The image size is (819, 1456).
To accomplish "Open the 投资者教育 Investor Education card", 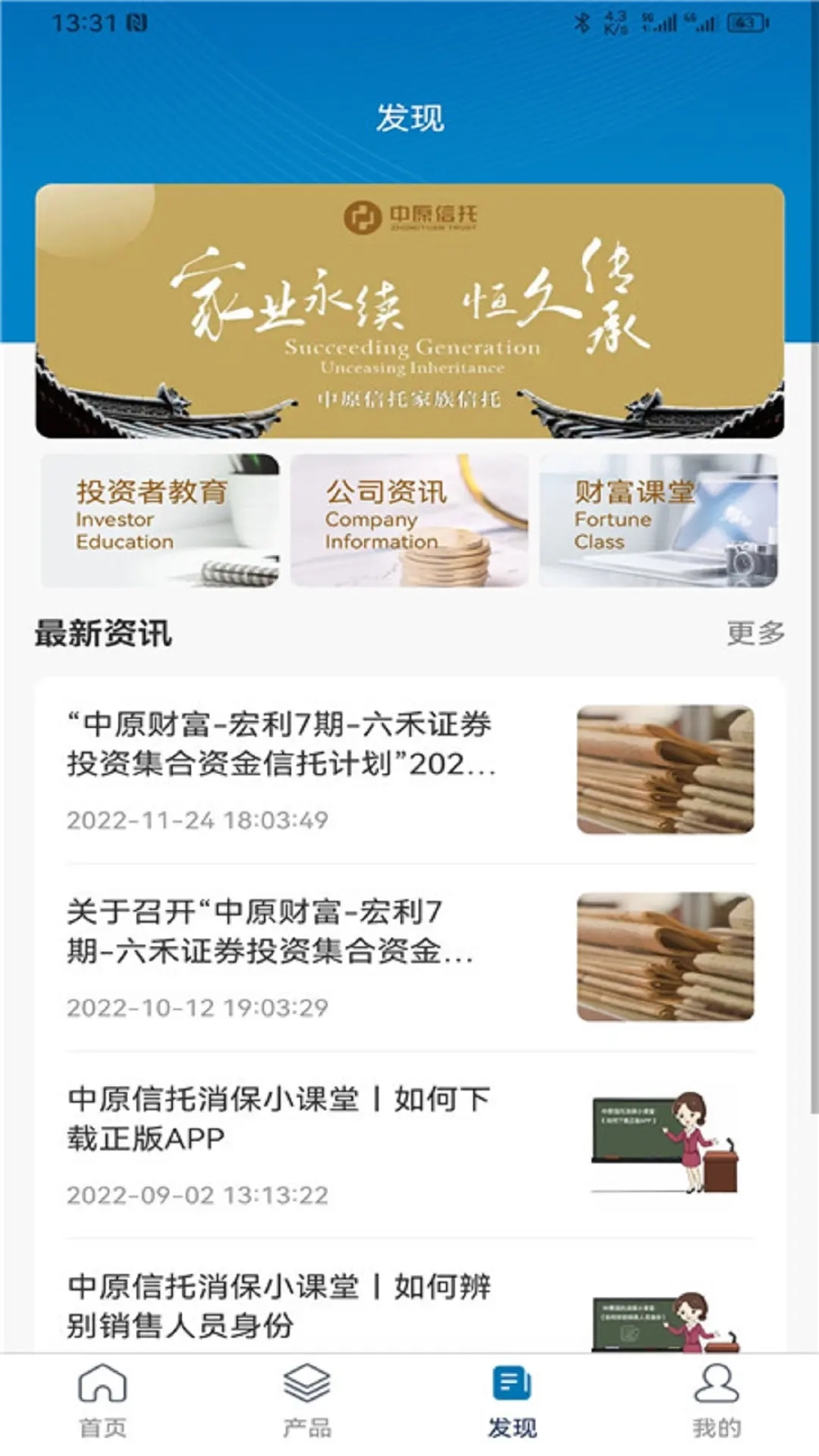I will click(159, 520).
